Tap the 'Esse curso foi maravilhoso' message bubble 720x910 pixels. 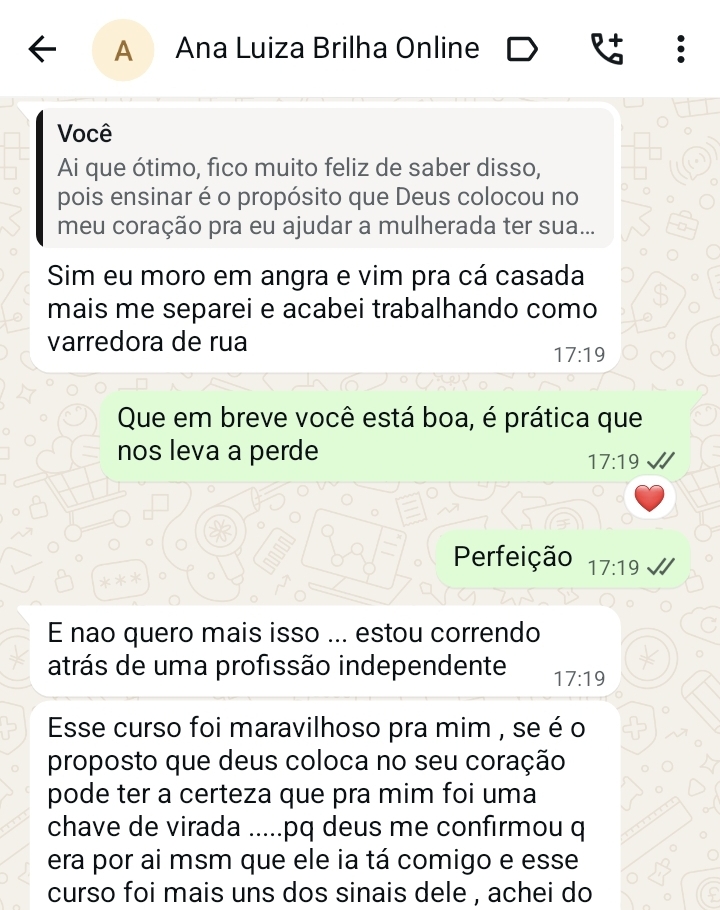[x=320, y=800]
